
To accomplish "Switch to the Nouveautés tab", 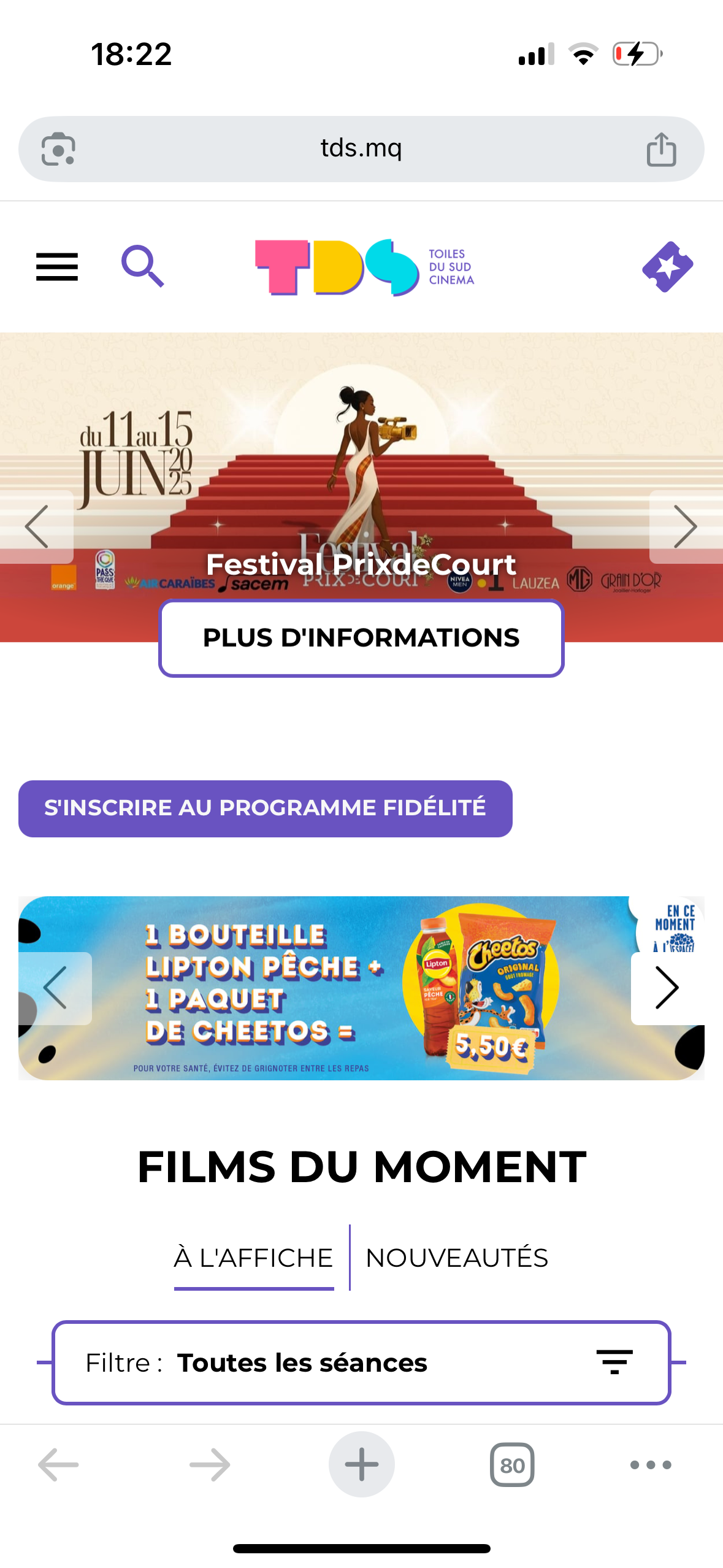I will coord(457,1258).
